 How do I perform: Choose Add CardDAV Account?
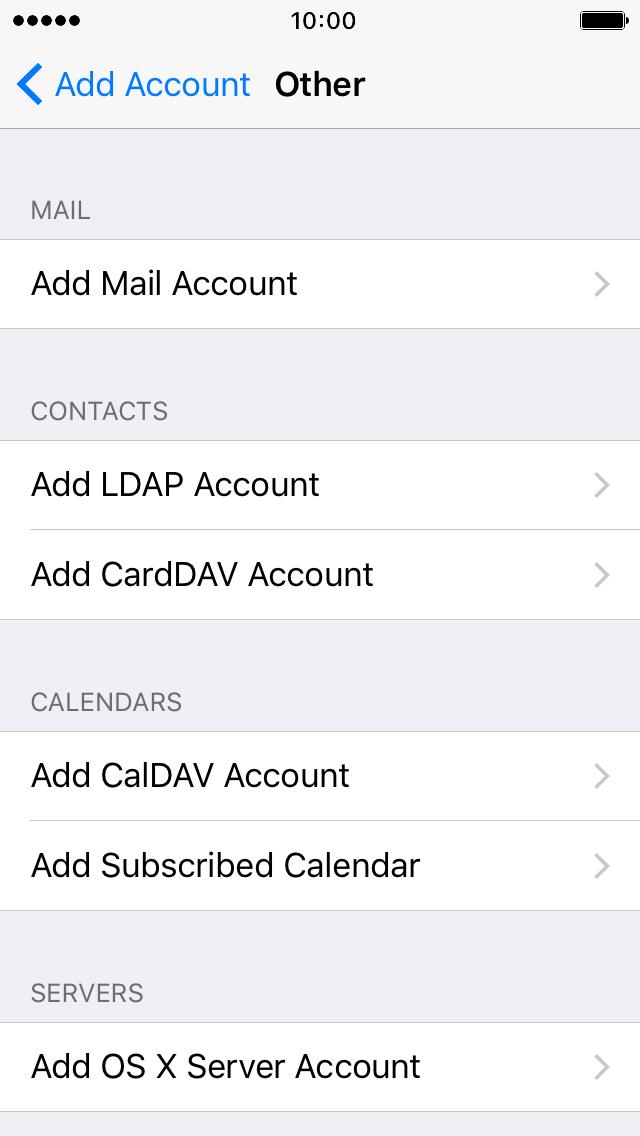click(320, 575)
